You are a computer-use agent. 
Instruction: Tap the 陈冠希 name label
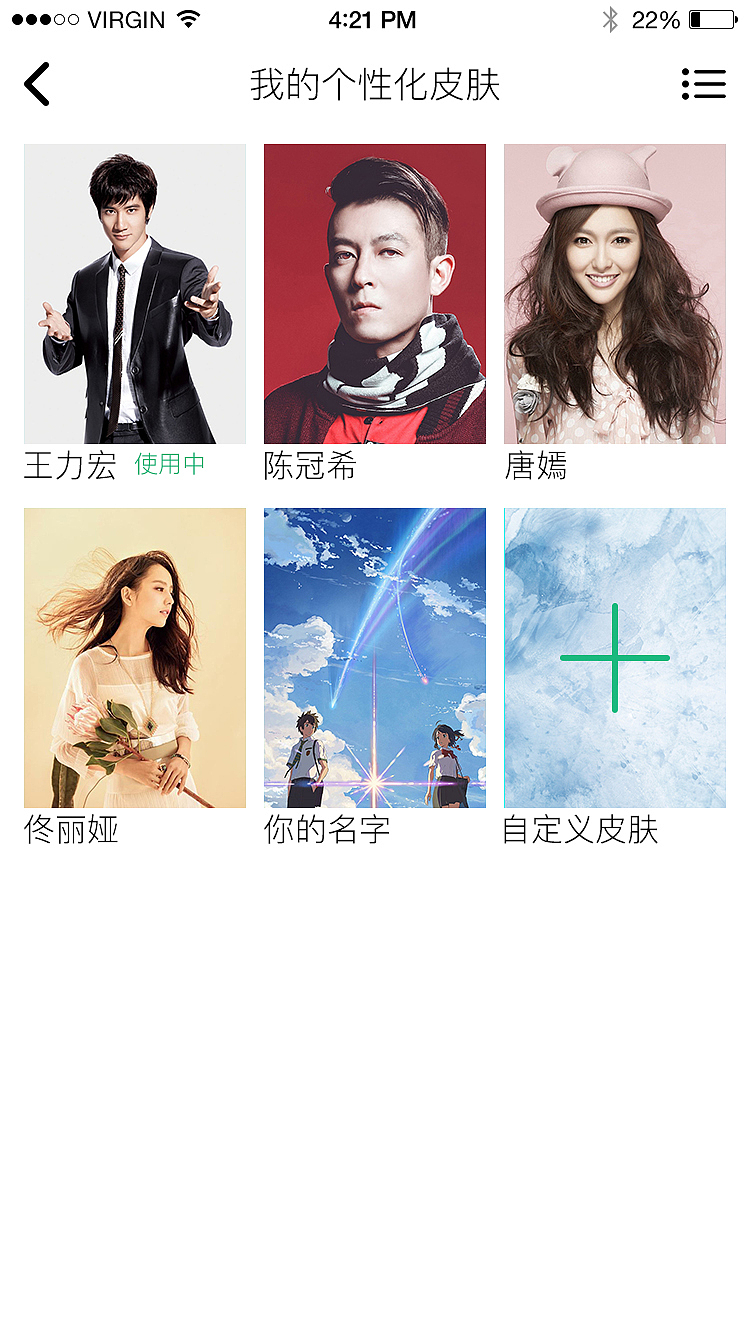[308, 466]
